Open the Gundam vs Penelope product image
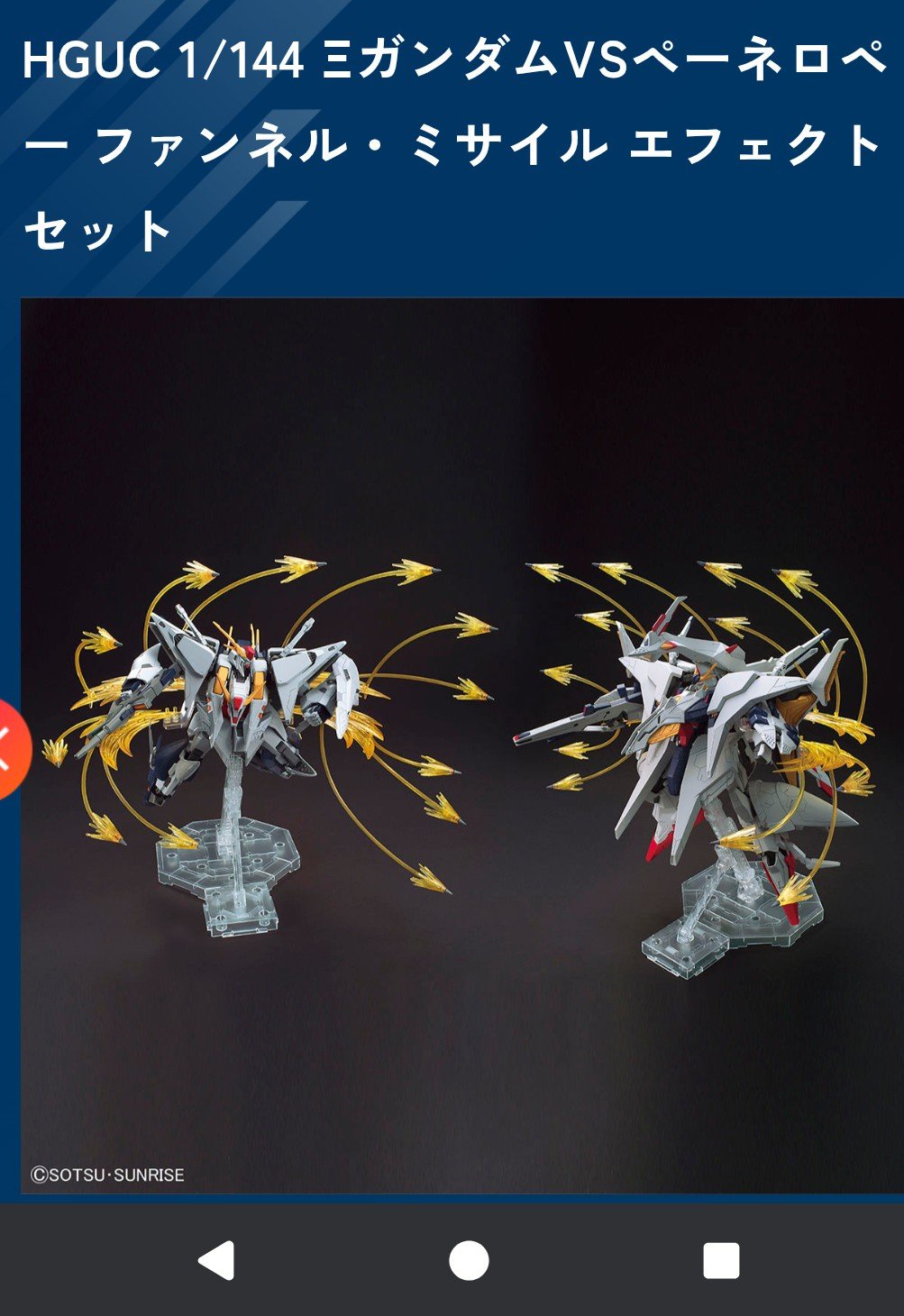 coord(461,745)
